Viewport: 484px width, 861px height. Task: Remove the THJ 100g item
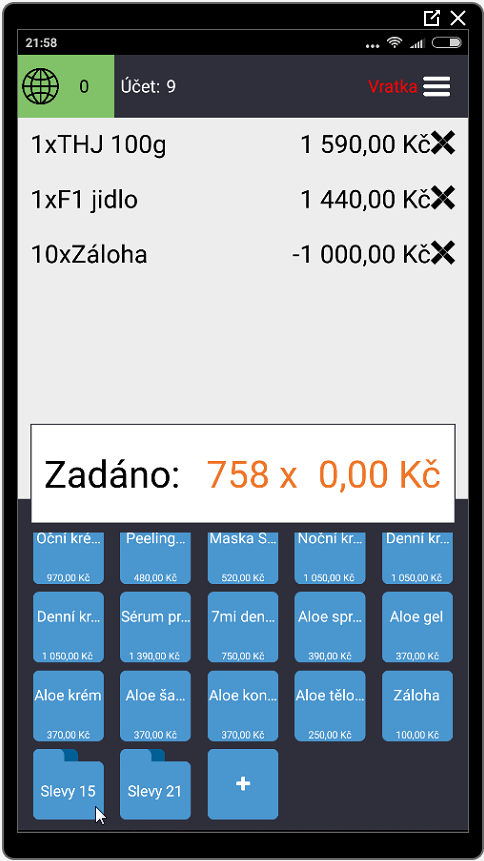coord(443,144)
